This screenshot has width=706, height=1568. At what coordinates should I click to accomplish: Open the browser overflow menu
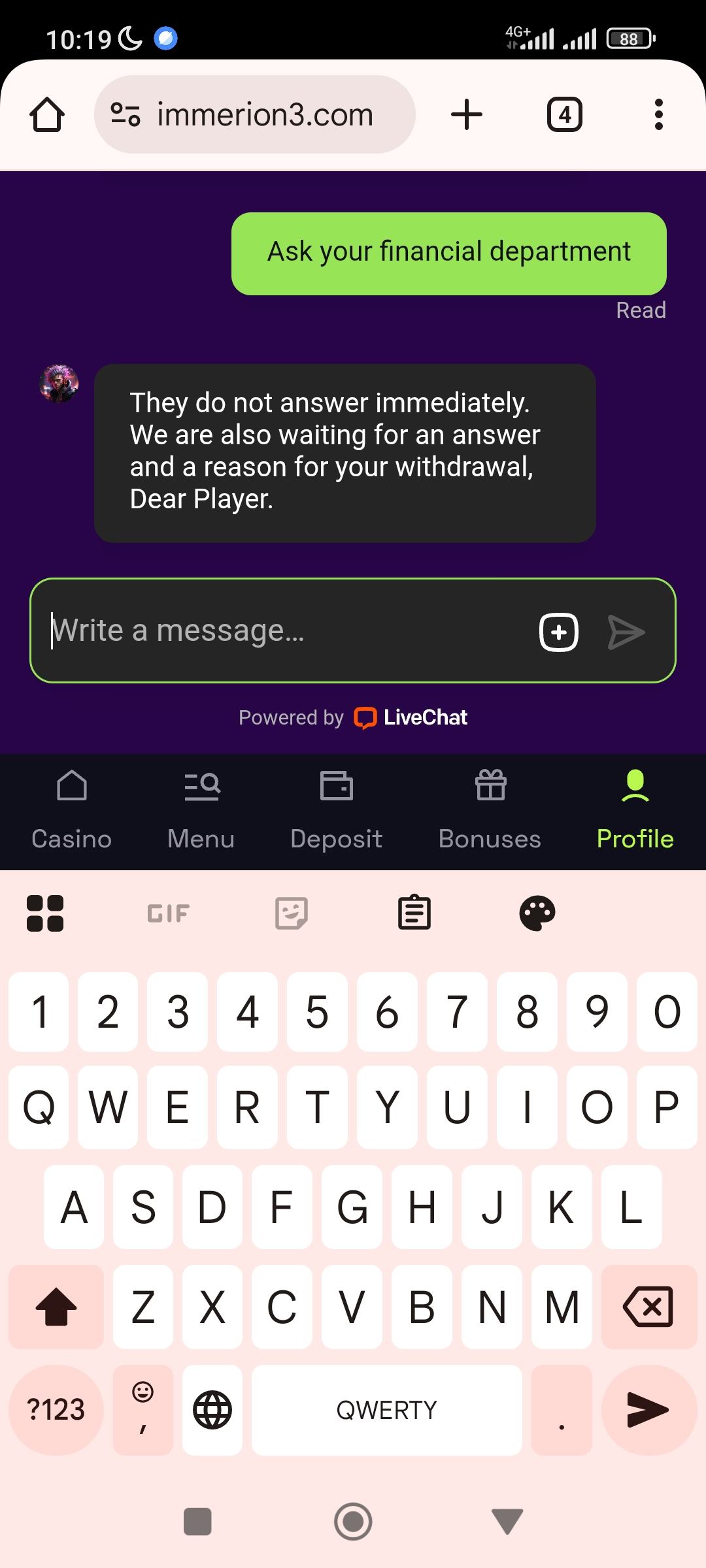coord(658,115)
